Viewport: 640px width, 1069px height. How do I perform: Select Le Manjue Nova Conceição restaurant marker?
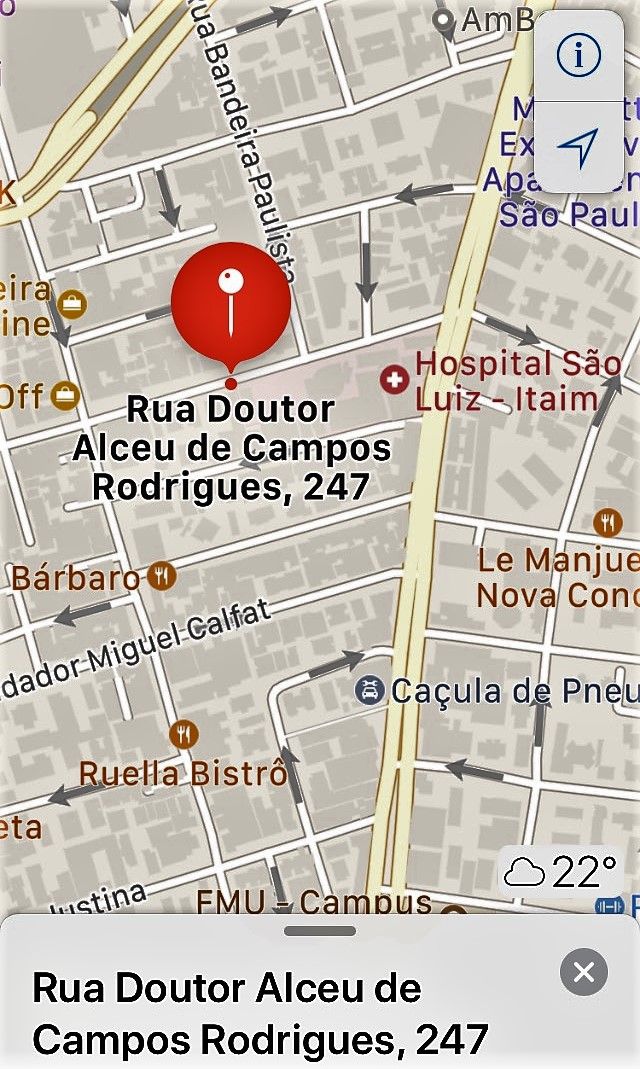pos(607,521)
